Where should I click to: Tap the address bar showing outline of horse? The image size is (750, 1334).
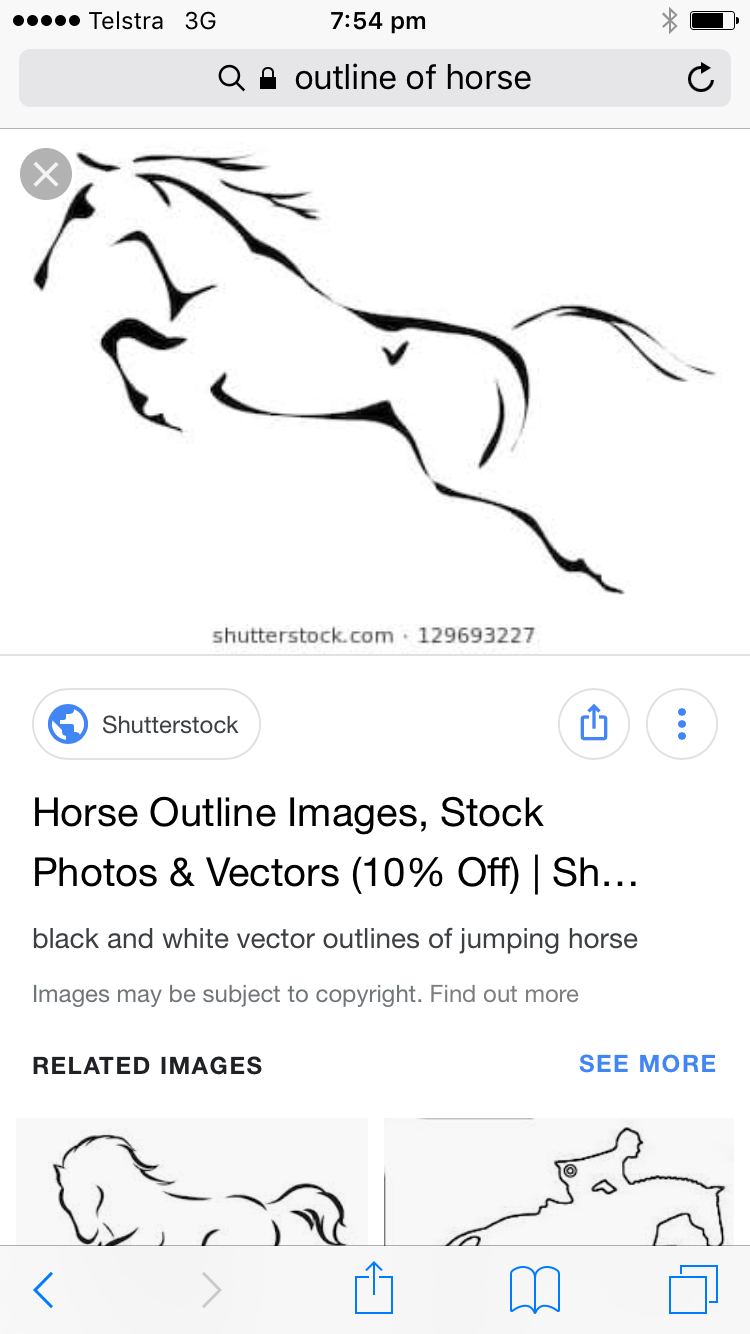pyautogui.click(x=375, y=78)
